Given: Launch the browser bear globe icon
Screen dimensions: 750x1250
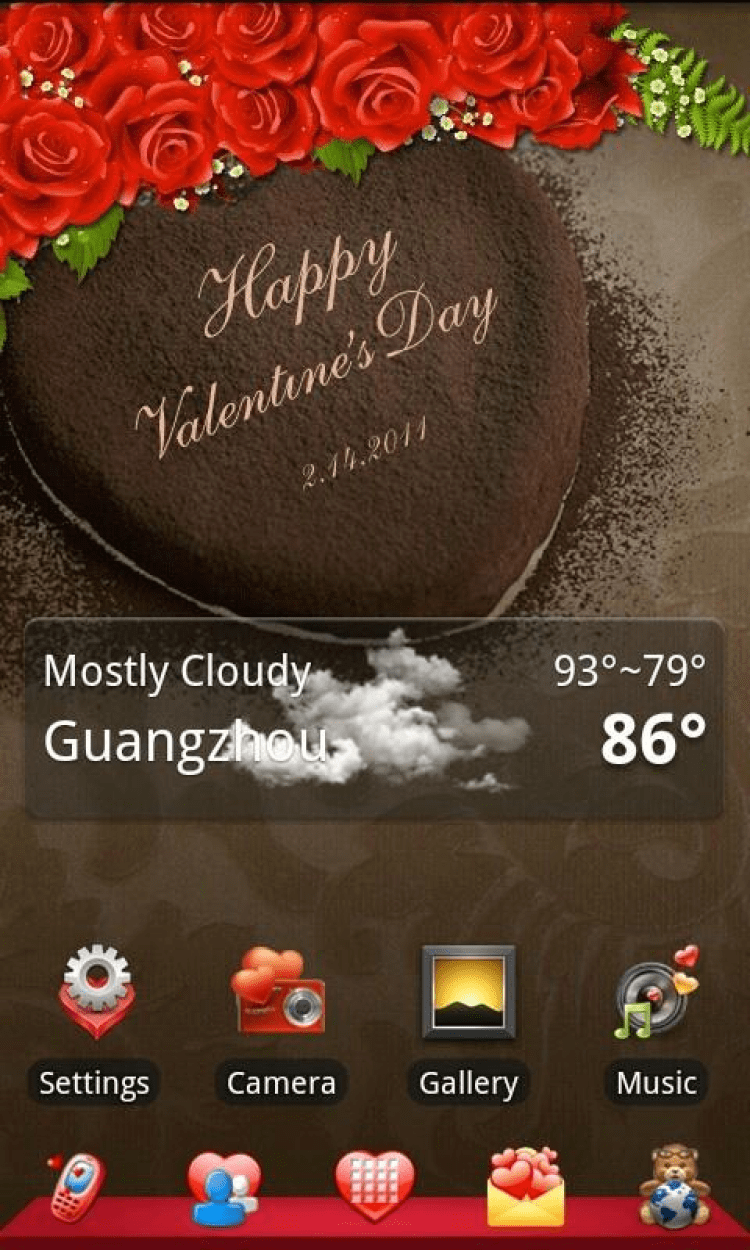Looking at the screenshot, I should (x=674, y=1188).
